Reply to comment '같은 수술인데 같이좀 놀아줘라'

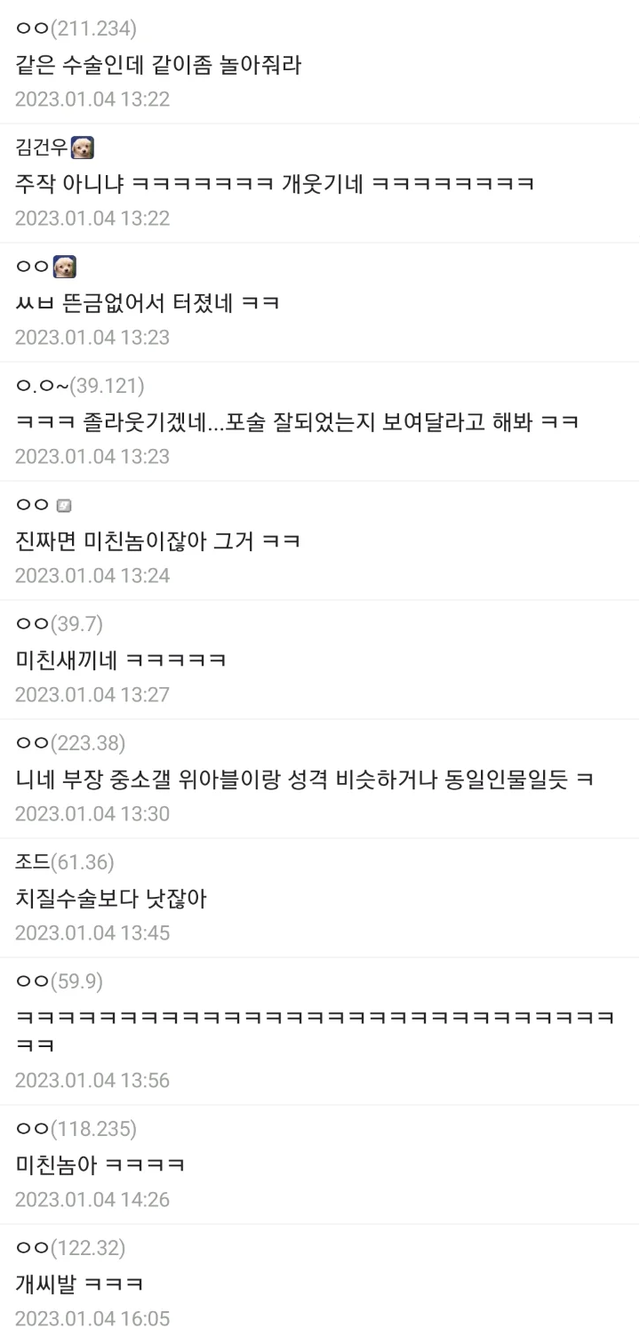[159, 66]
